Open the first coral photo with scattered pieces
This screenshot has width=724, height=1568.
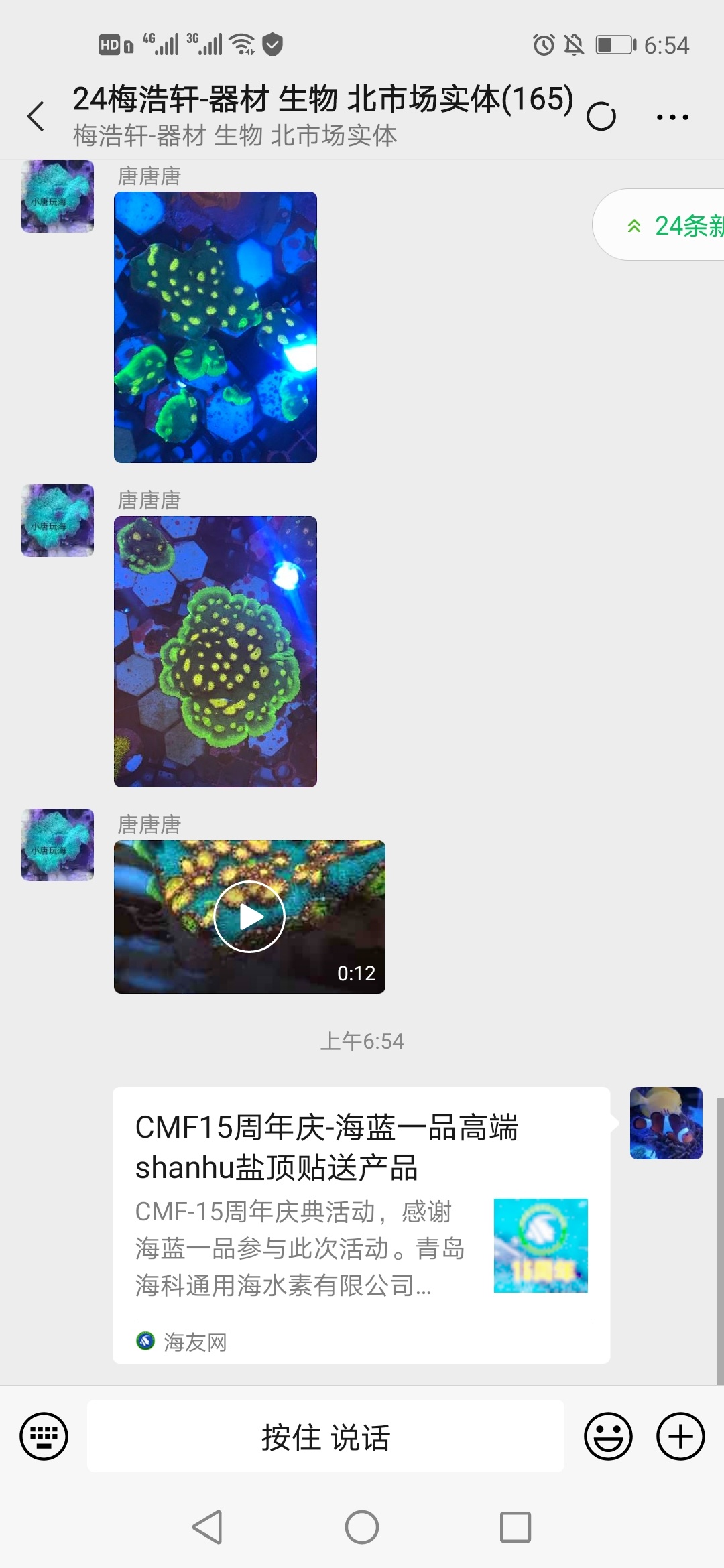tap(215, 327)
